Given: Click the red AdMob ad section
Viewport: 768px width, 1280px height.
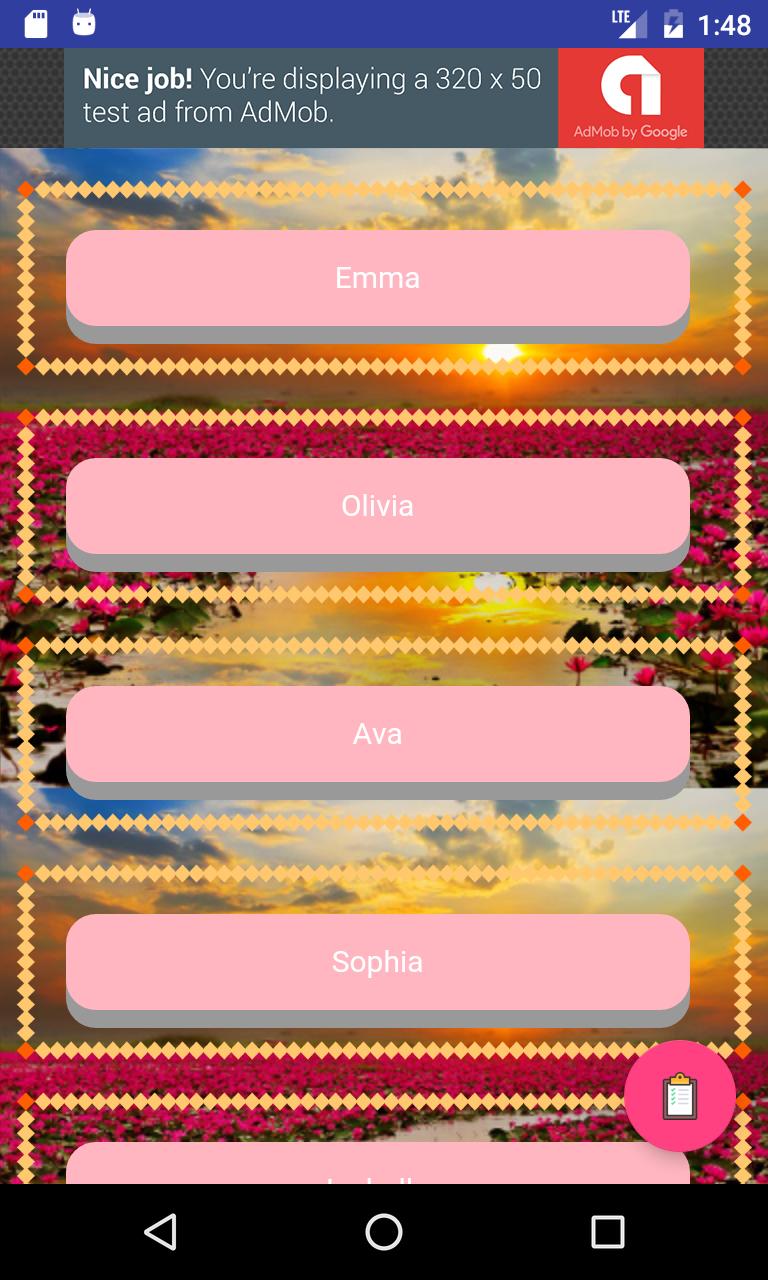Looking at the screenshot, I should (630, 97).
